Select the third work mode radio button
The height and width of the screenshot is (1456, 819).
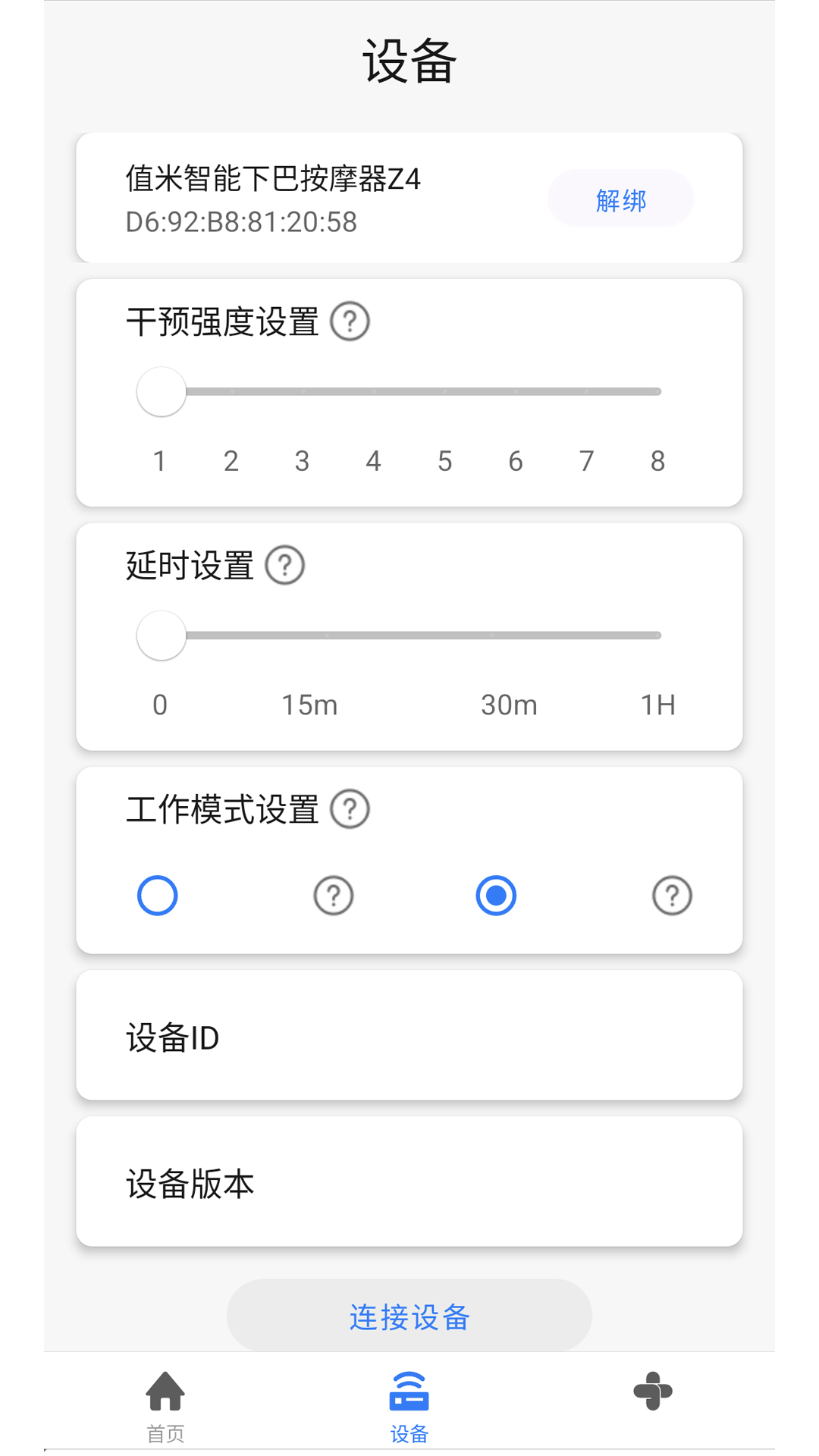coord(495,895)
